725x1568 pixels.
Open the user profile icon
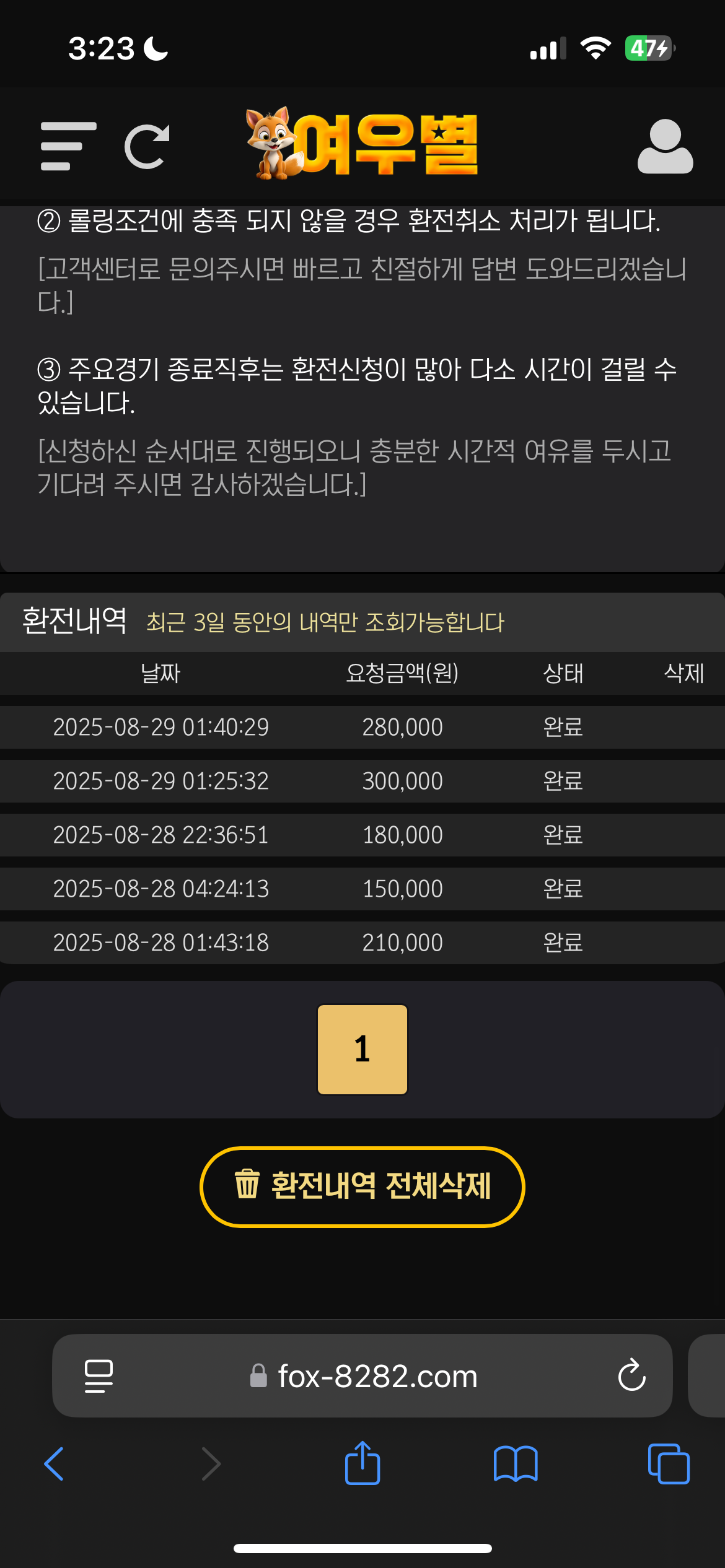pyautogui.click(x=665, y=146)
